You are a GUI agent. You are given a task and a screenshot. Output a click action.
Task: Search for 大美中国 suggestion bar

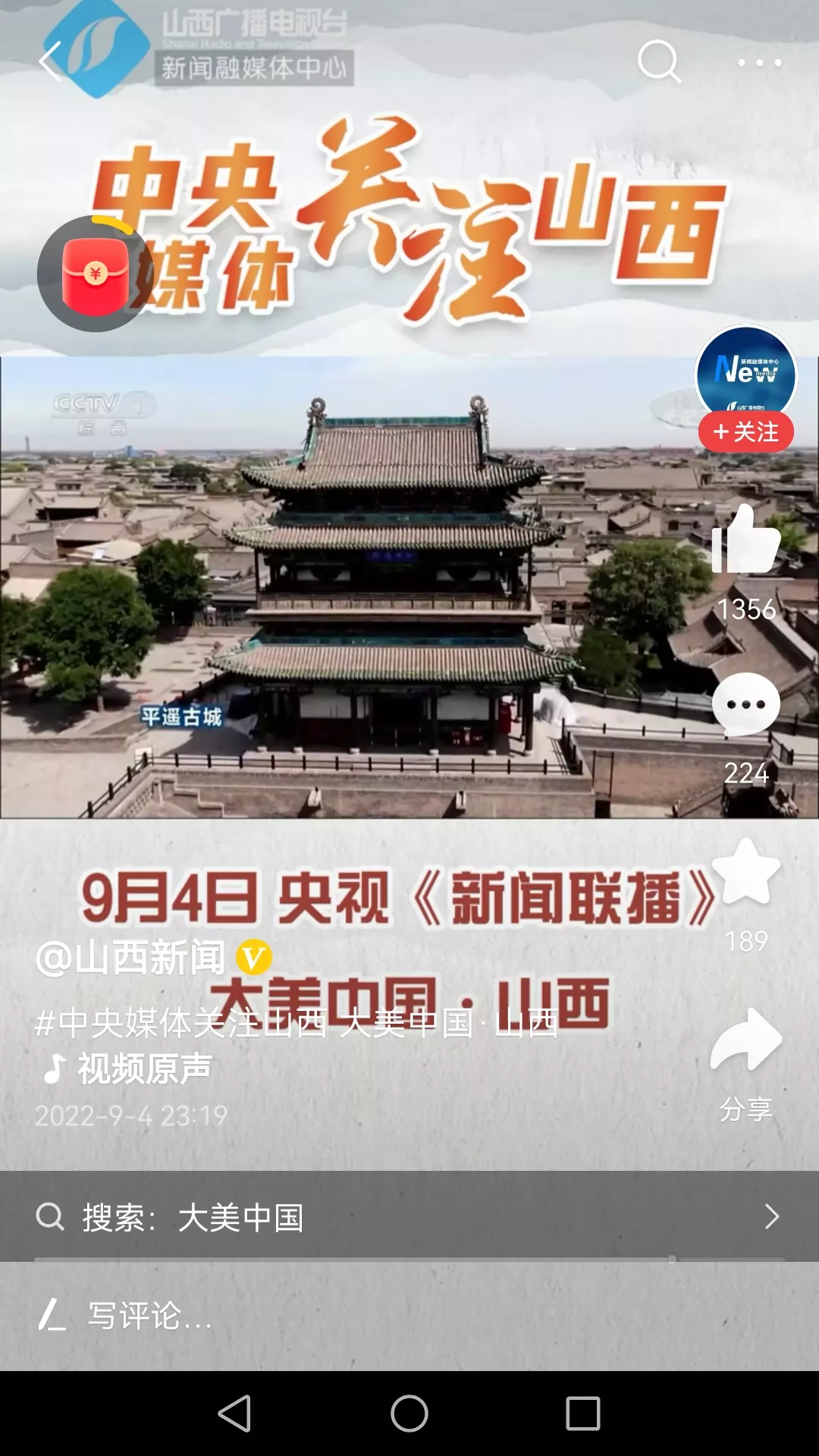point(409,1217)
